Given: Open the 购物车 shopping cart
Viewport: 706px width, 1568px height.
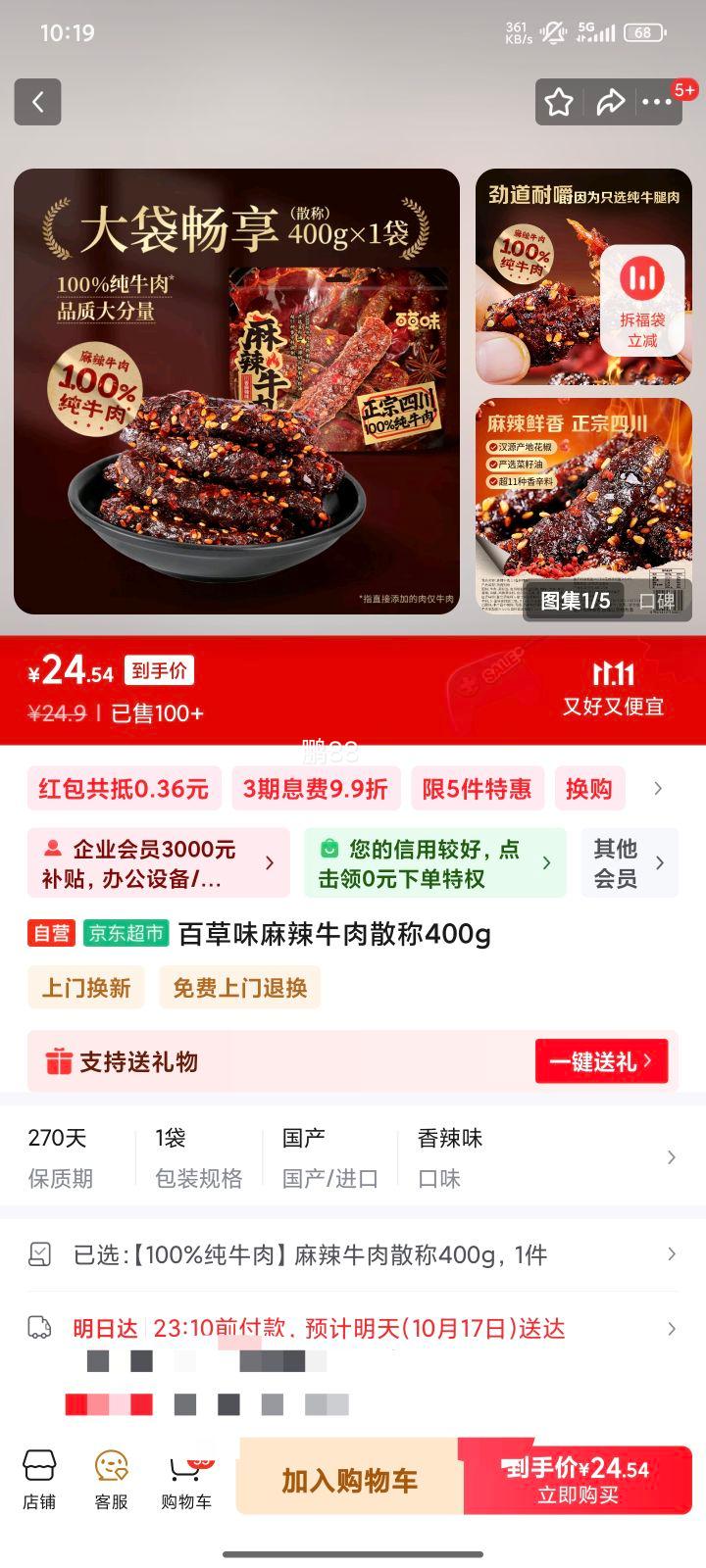Looking at the screenshot, I should point(186,1480).
